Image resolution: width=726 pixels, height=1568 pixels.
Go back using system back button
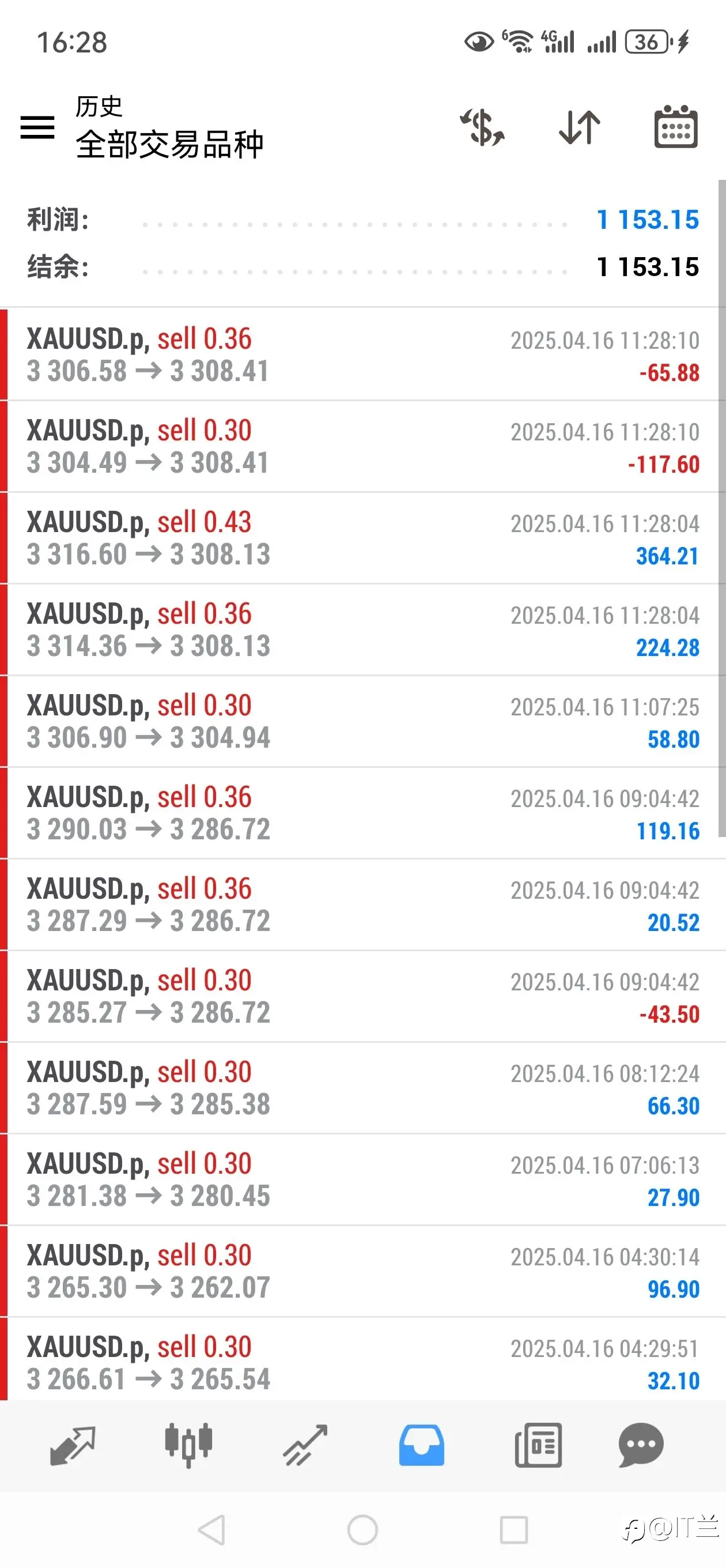point(212,1529)
